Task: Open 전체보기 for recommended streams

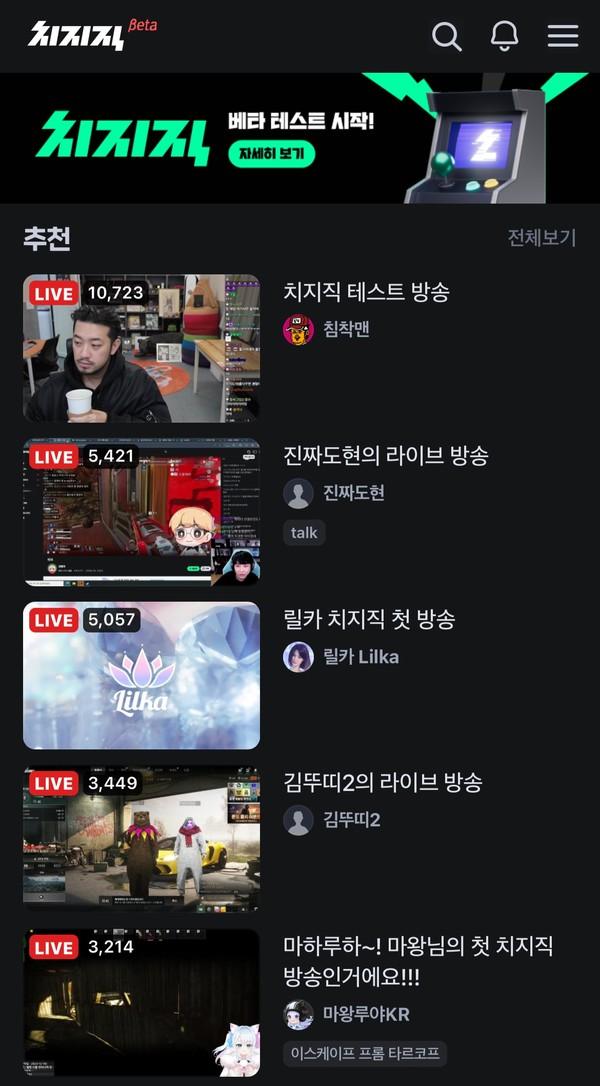Action: [x=542, y=238]
